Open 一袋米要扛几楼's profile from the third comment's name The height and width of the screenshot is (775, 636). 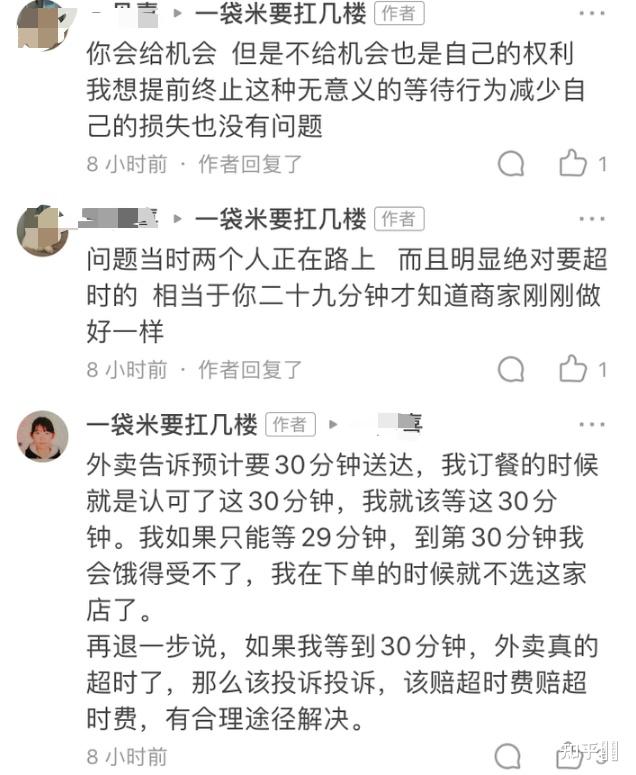point(171,424)
